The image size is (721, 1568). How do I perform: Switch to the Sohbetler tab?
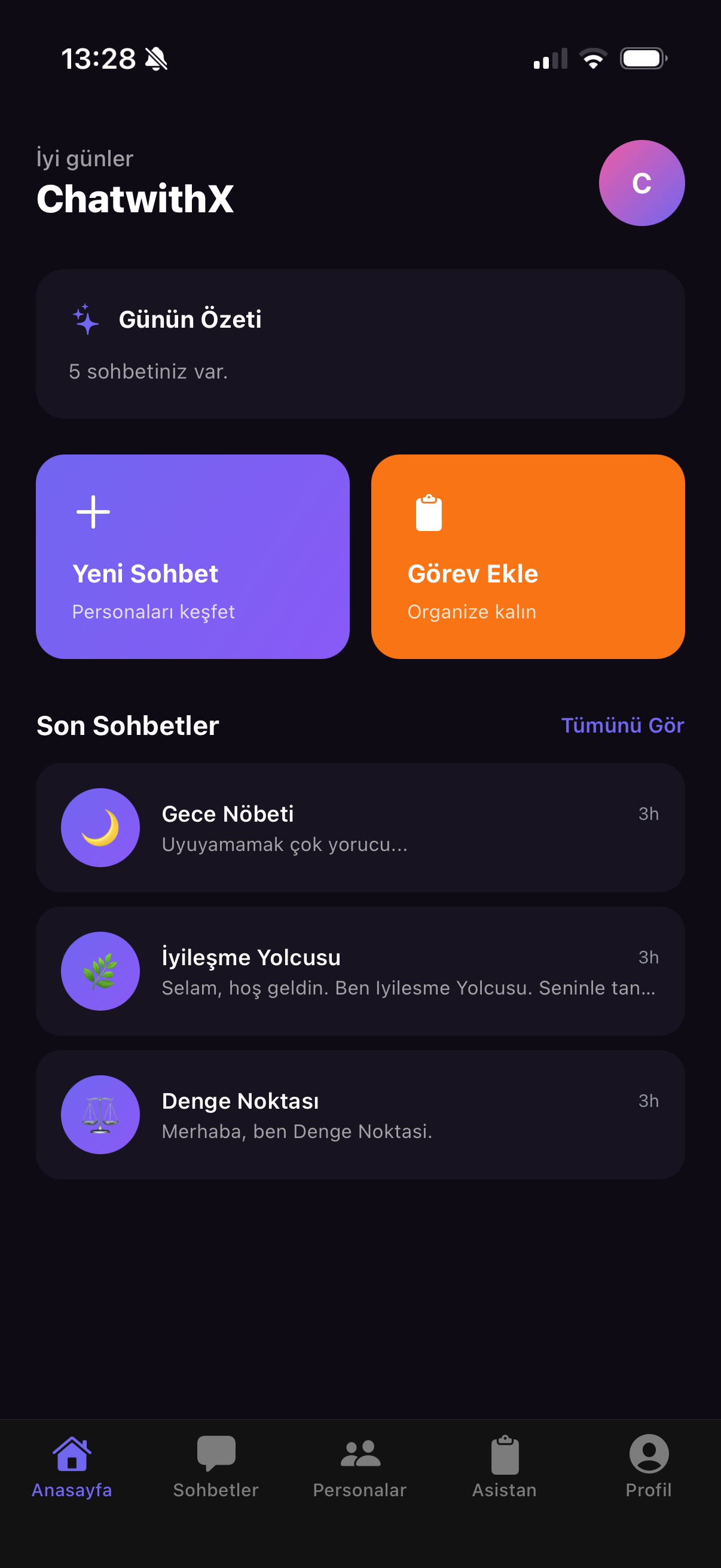click(216, 1467)
